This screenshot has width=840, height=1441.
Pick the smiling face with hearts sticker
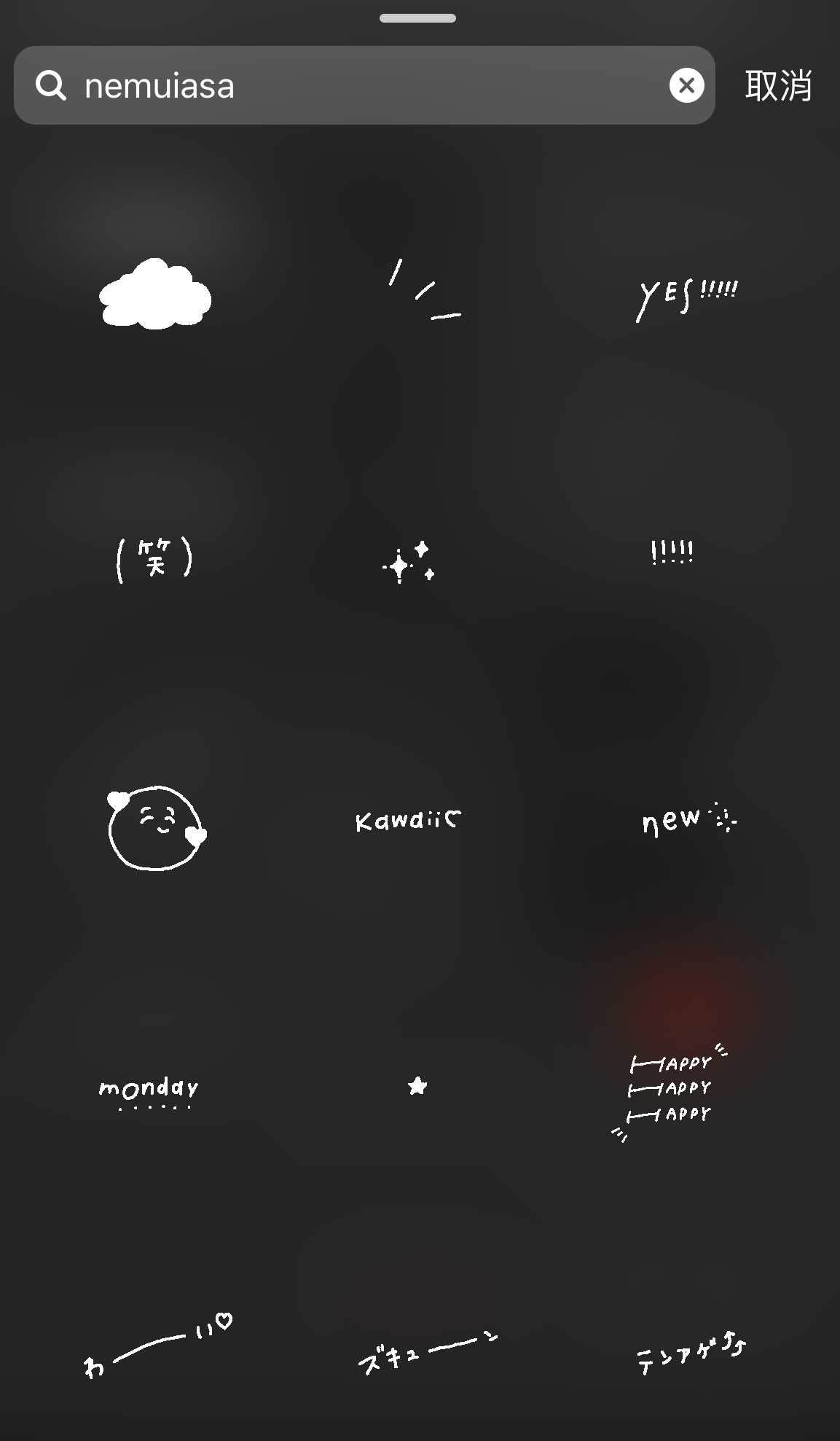click(156, 827)
